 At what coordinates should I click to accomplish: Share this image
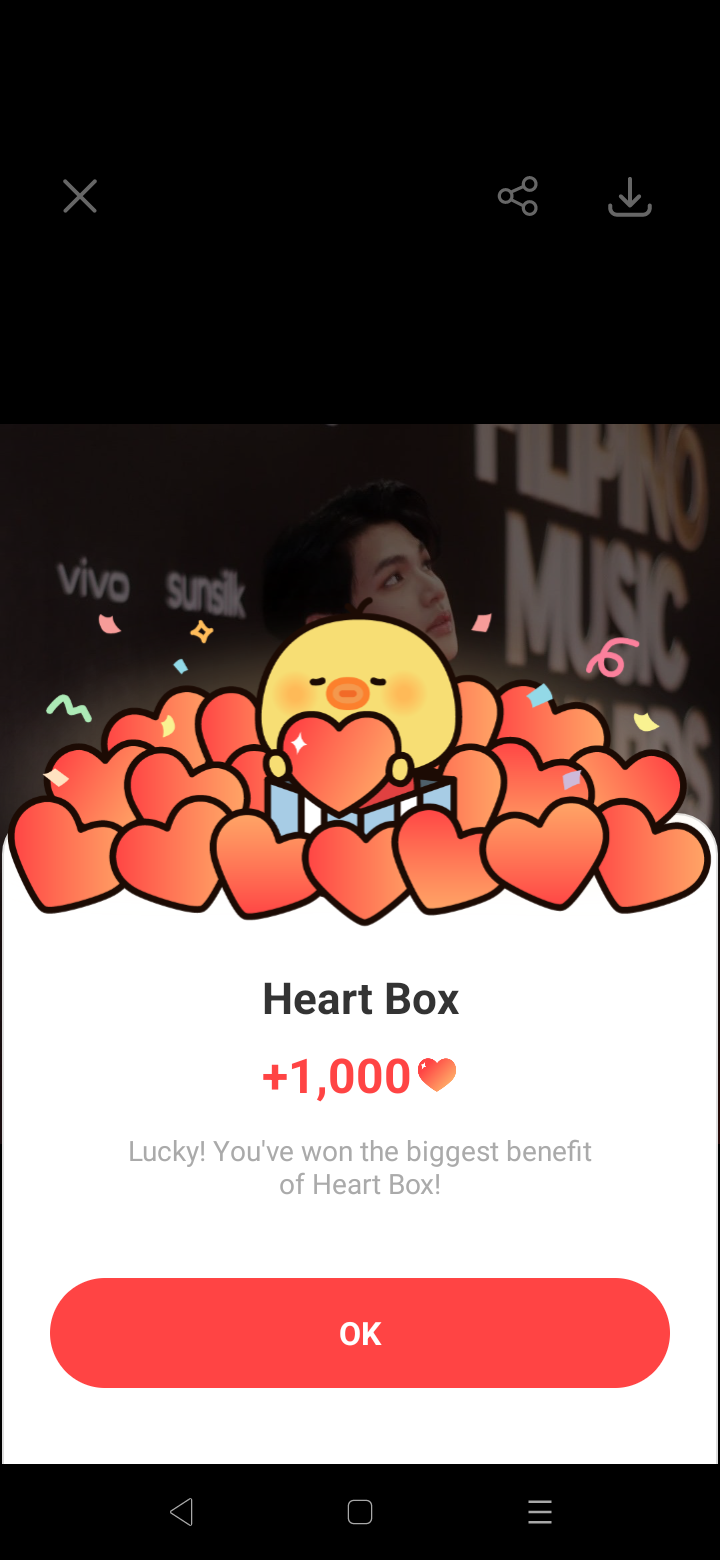[x=518, y=197]
